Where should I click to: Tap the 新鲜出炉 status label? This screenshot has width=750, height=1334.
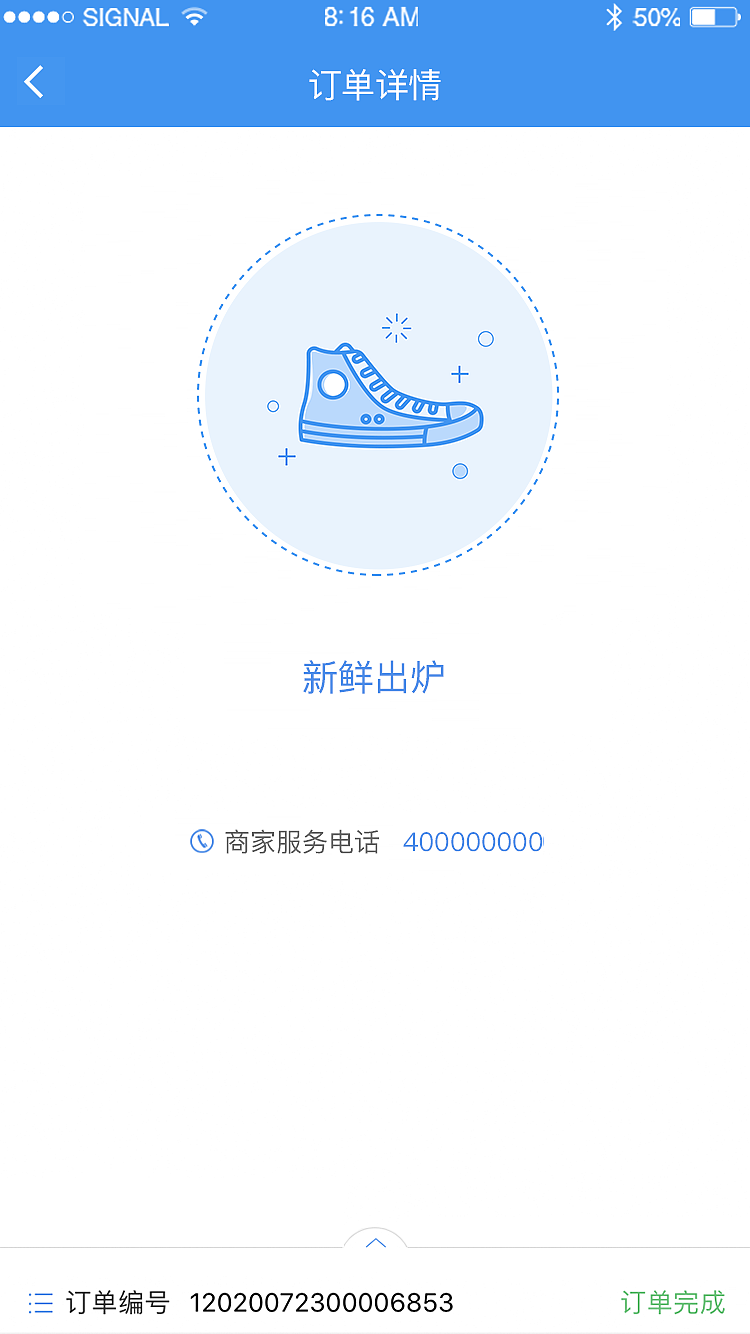point(375,676)
